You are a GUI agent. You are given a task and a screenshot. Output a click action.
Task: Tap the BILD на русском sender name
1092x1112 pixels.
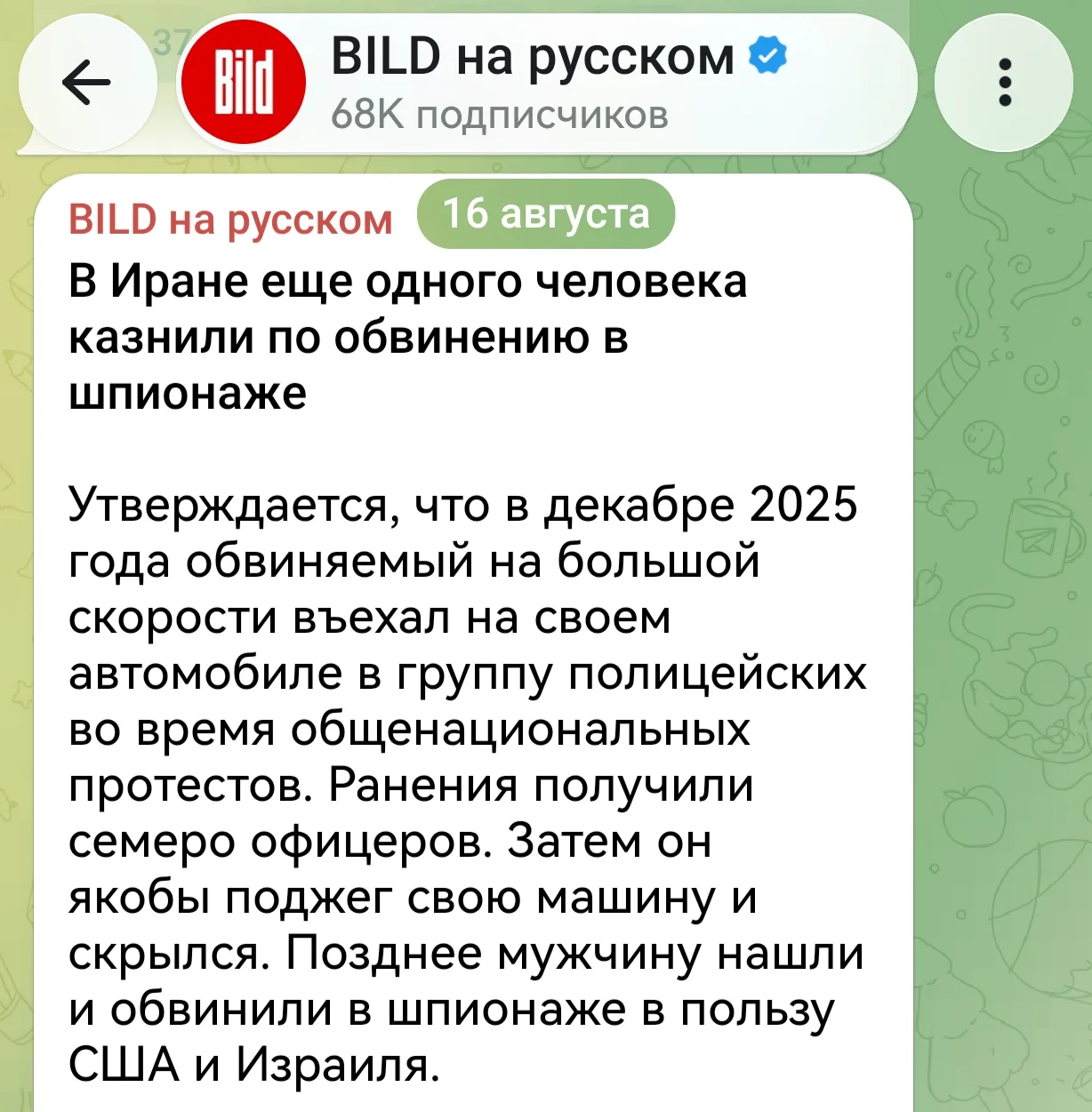(230, 219)
